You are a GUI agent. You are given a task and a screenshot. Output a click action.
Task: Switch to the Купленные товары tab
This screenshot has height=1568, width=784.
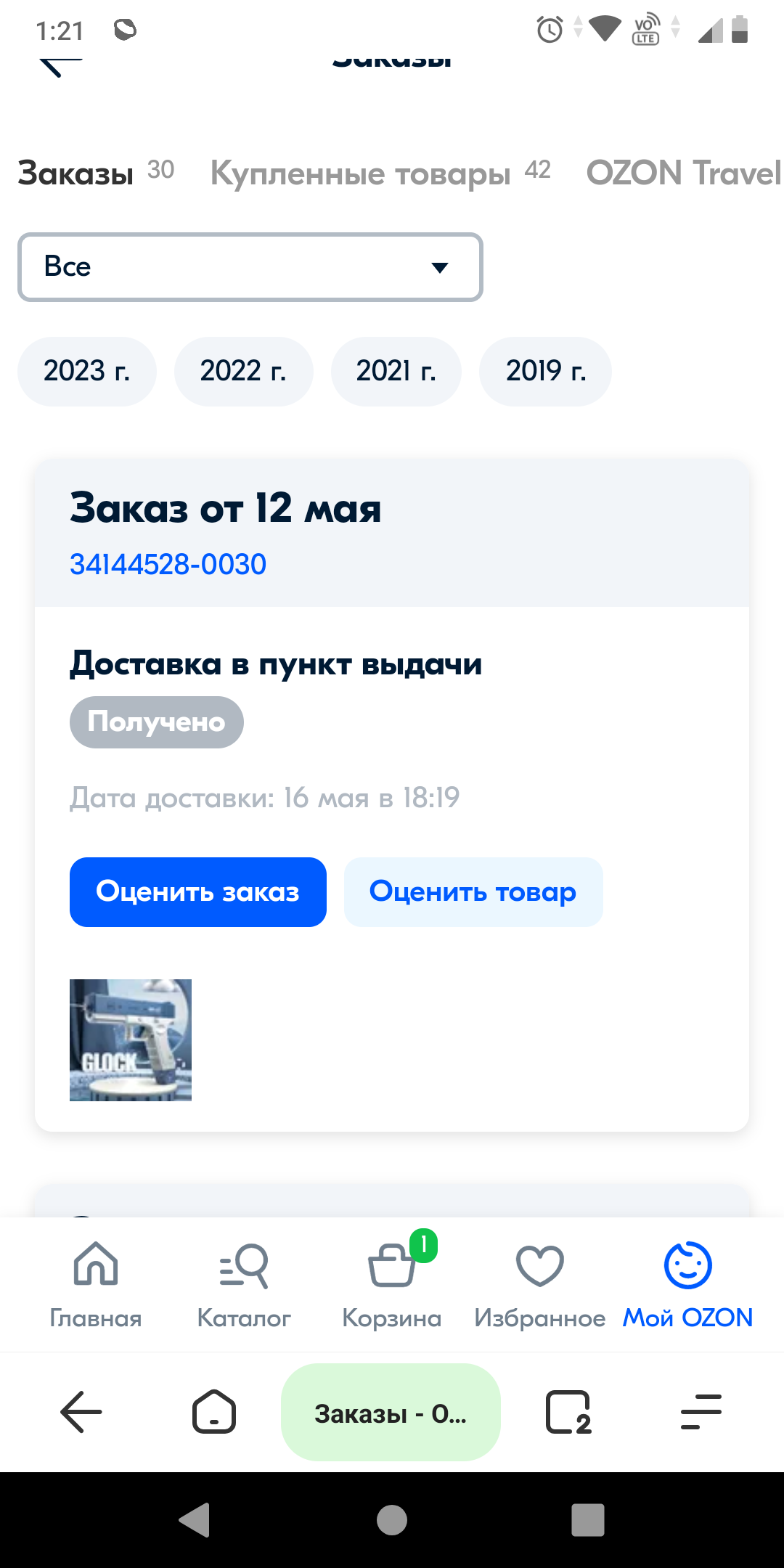(x=380, y=173)
